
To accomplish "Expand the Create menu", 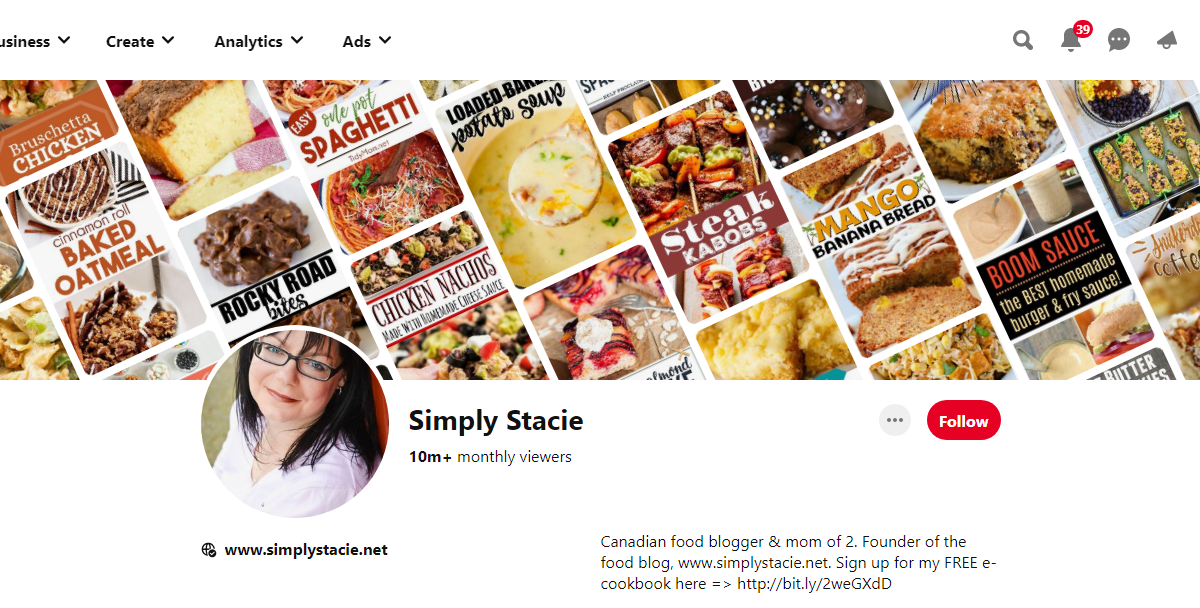I will 140,41.
